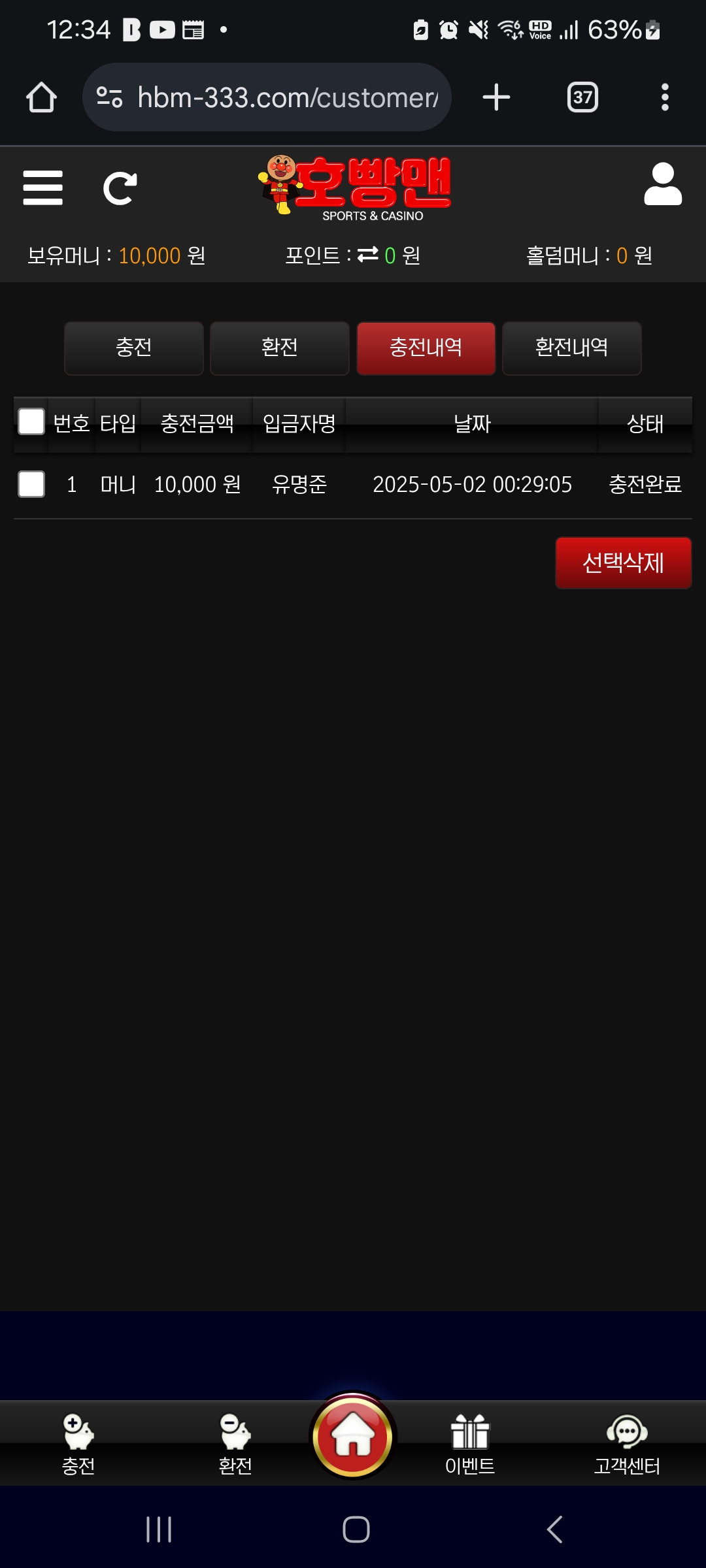
Task: Open 충전 in the bottom navigation
Action: (78, 1445)
